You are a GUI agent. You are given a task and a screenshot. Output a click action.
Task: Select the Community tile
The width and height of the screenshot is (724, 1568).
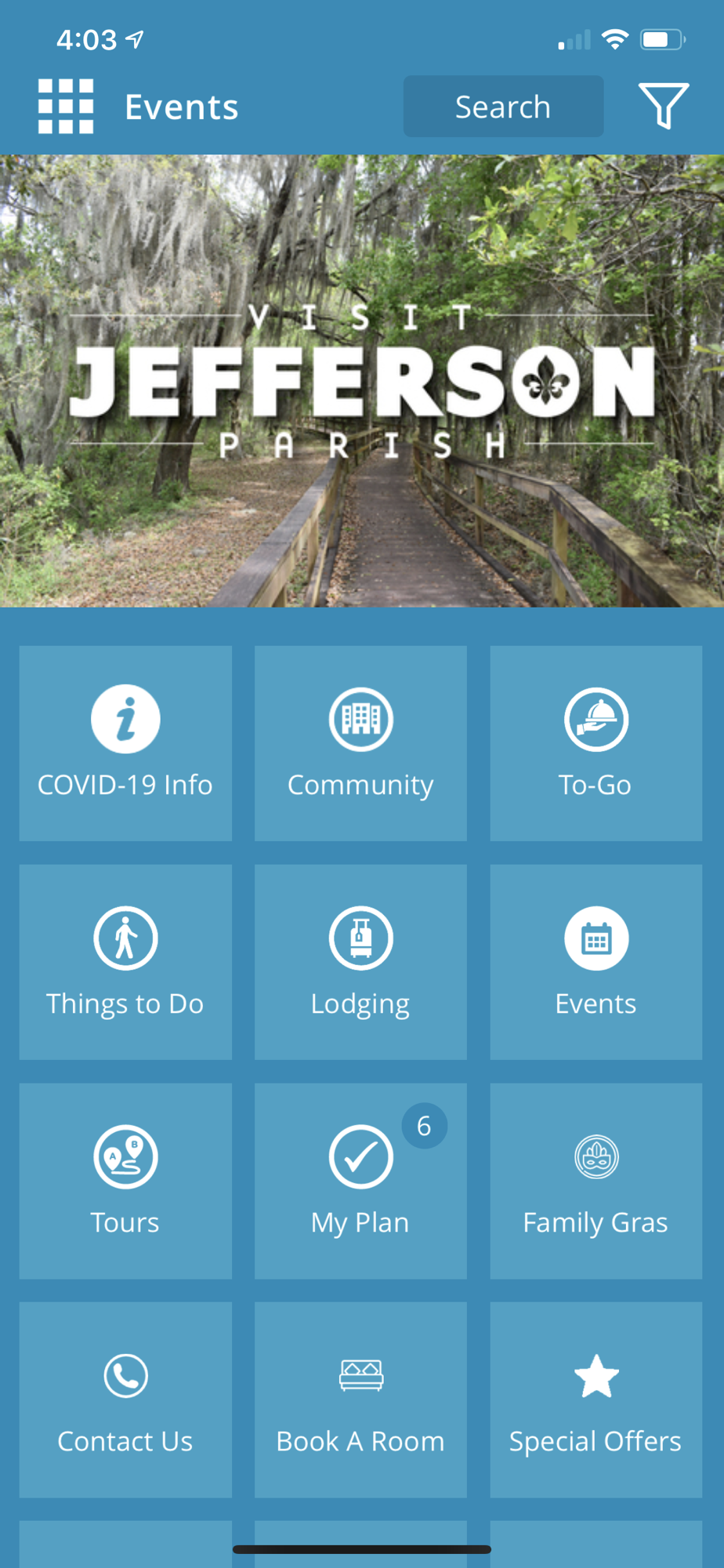click(360, 742)
